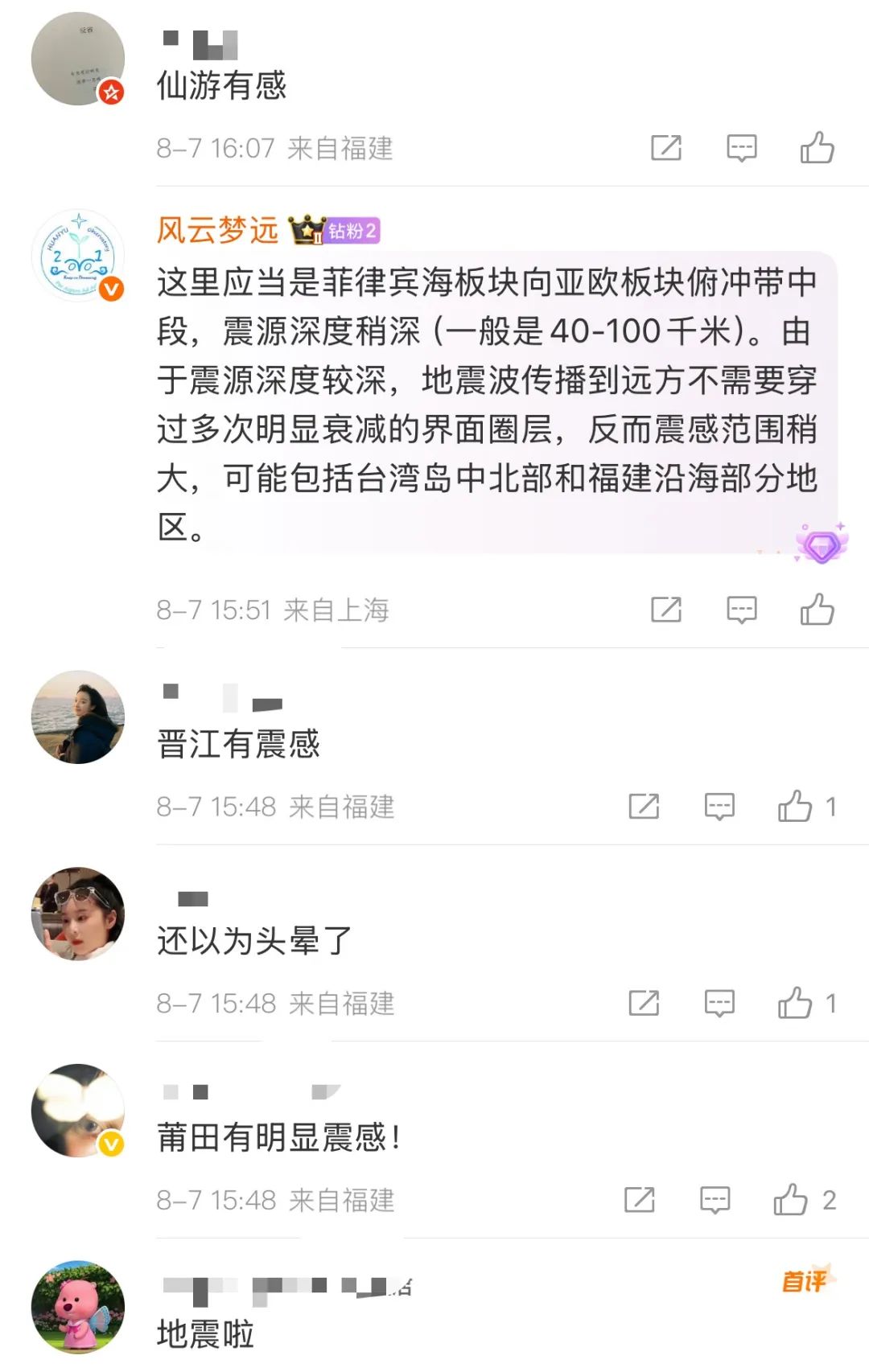Like the 晋江有震感 comment
869x1372 pixels.
(x=795, y=806)
